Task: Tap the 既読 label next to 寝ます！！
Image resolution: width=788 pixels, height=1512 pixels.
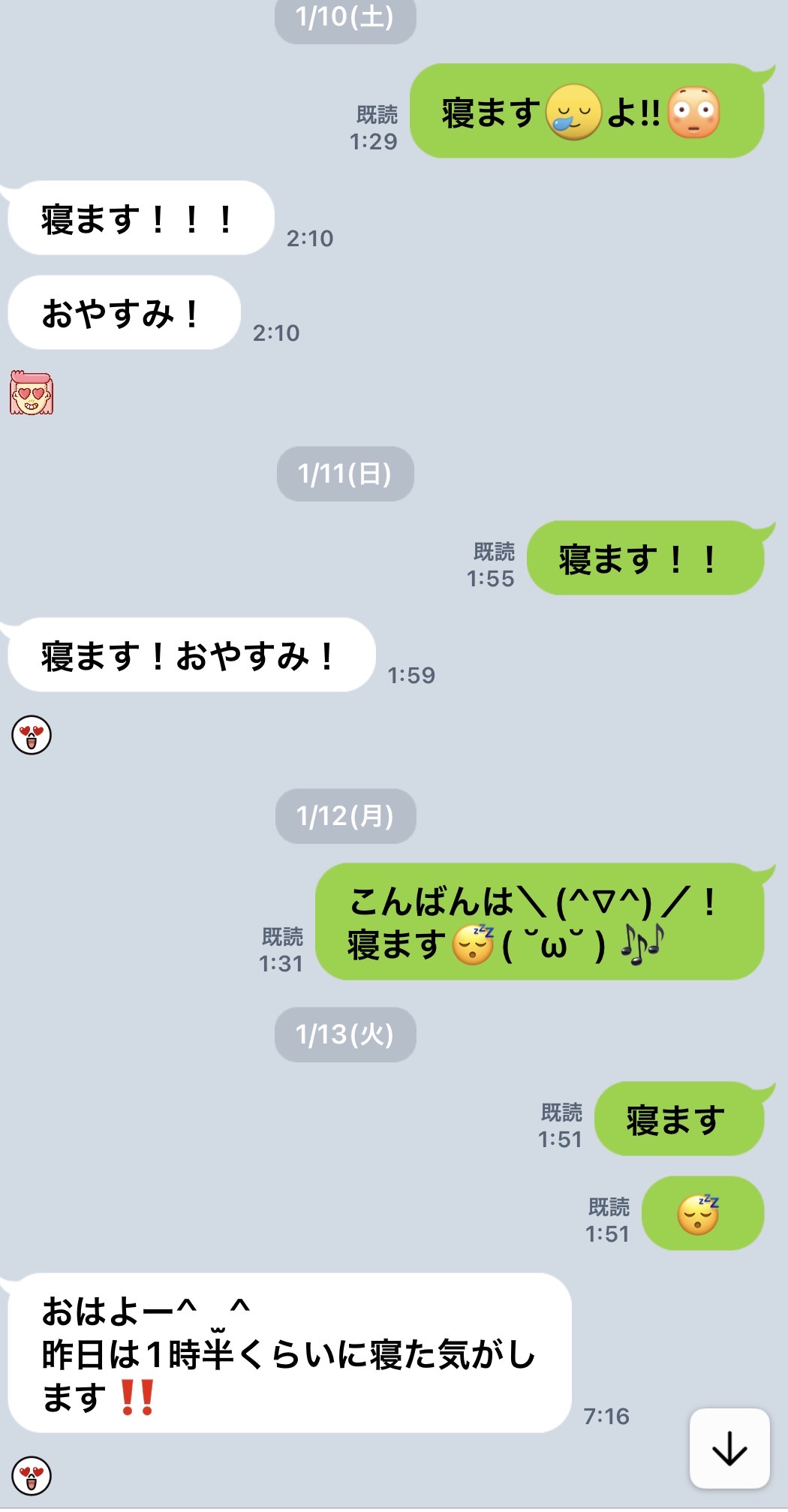Action: click(492, 553)
